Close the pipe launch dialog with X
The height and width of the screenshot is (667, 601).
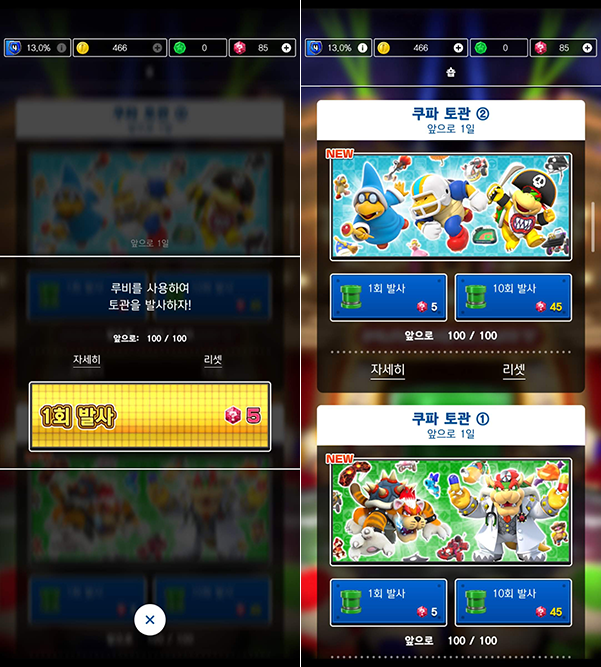[149, 620]
